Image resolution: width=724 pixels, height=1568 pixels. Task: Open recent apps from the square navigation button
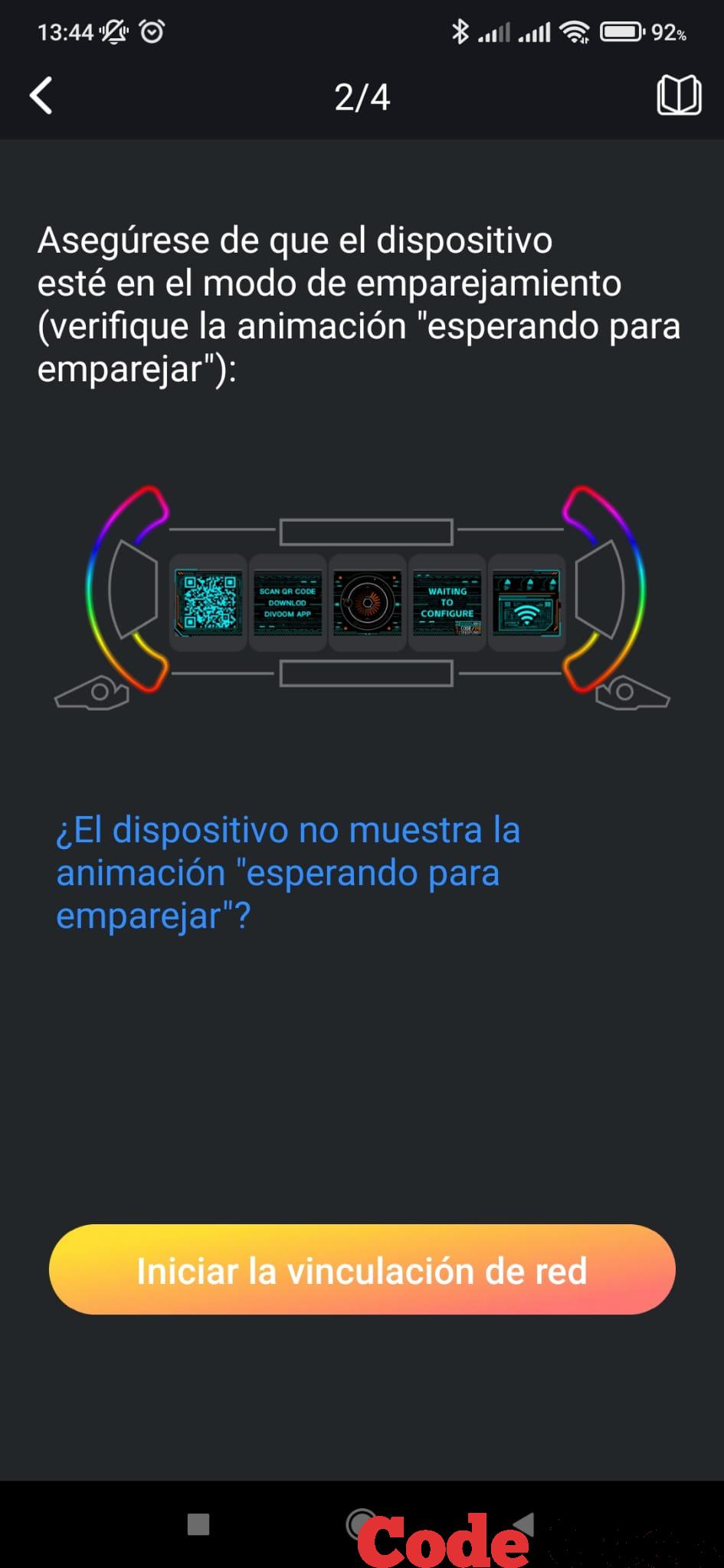(198, 1524)
